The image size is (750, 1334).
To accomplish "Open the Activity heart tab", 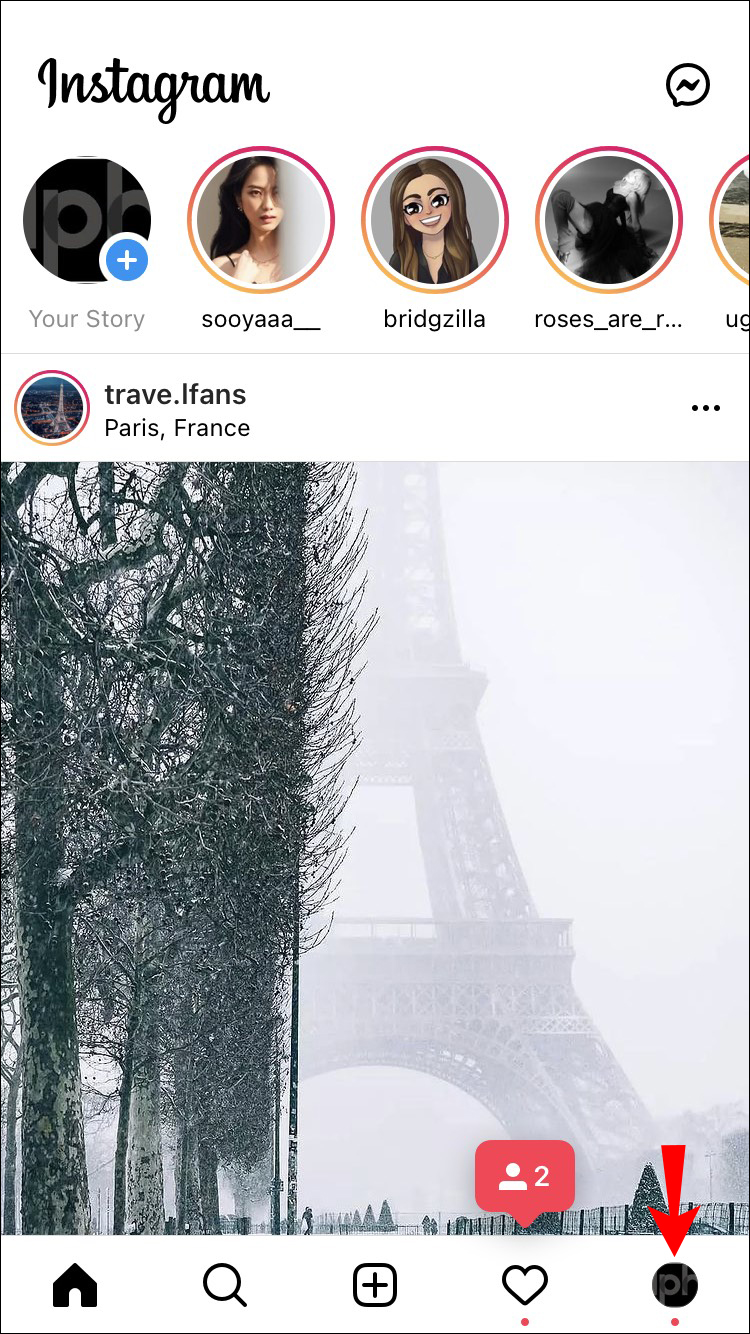I will click(525, 1285).
